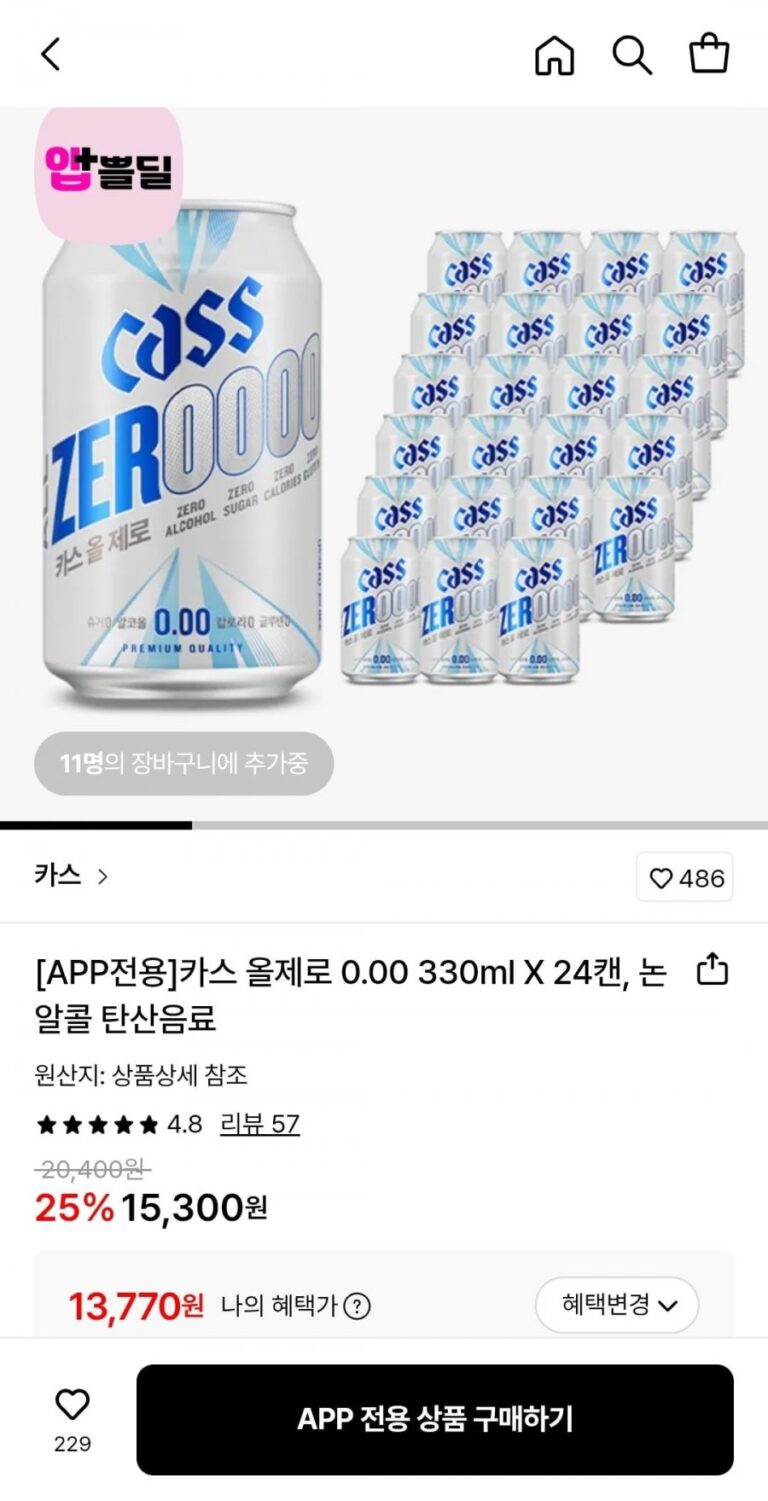Open the home icon in the header
Viewport: 768px width, 1501px height.
[x=555, y=55]
